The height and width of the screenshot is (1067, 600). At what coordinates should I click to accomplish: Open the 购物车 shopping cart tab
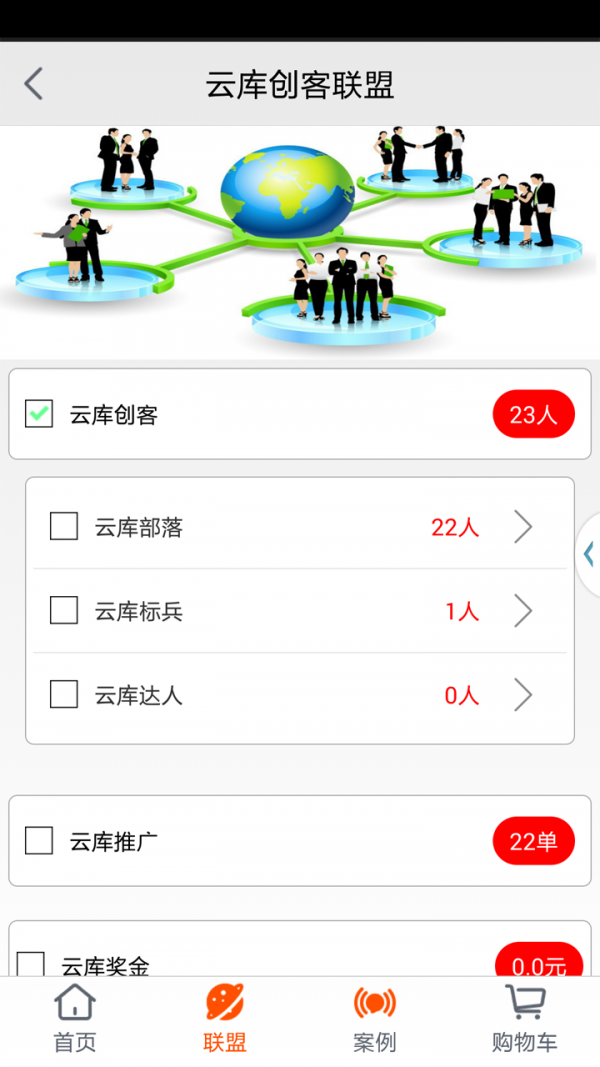point(524,1018)
